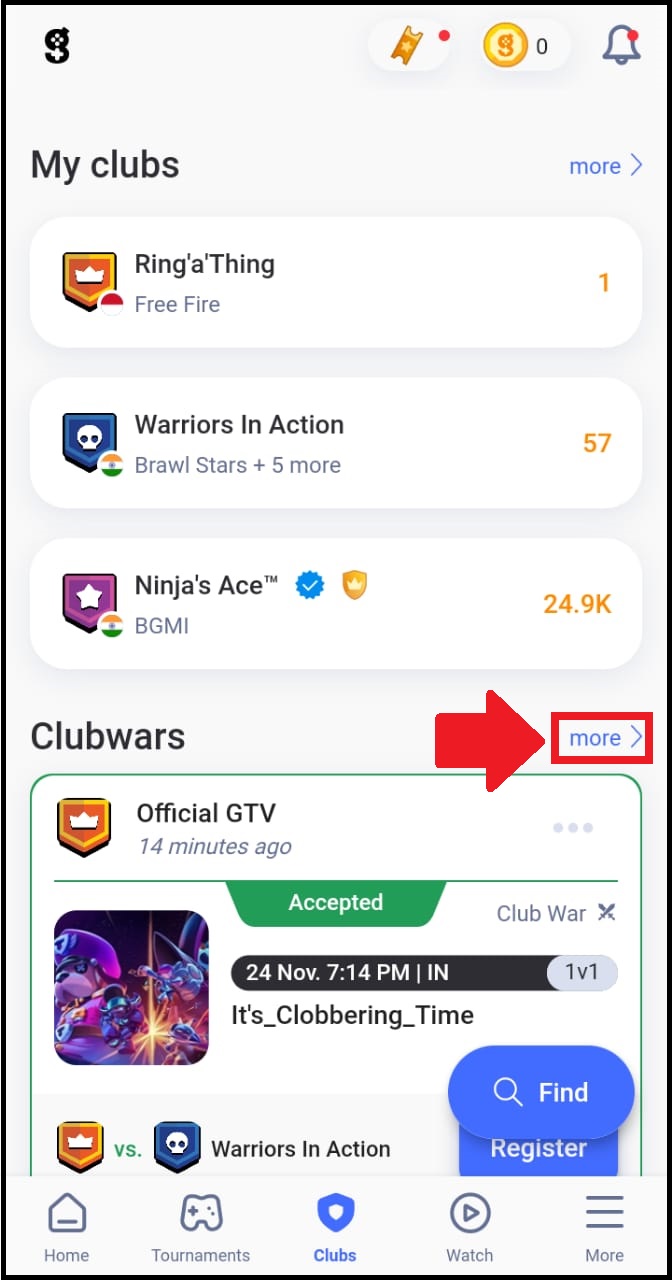Image resolution: width=672 pixels, height=1280 pixels.
Task: Open the notifications bell
Action: (x=620, y=46)
